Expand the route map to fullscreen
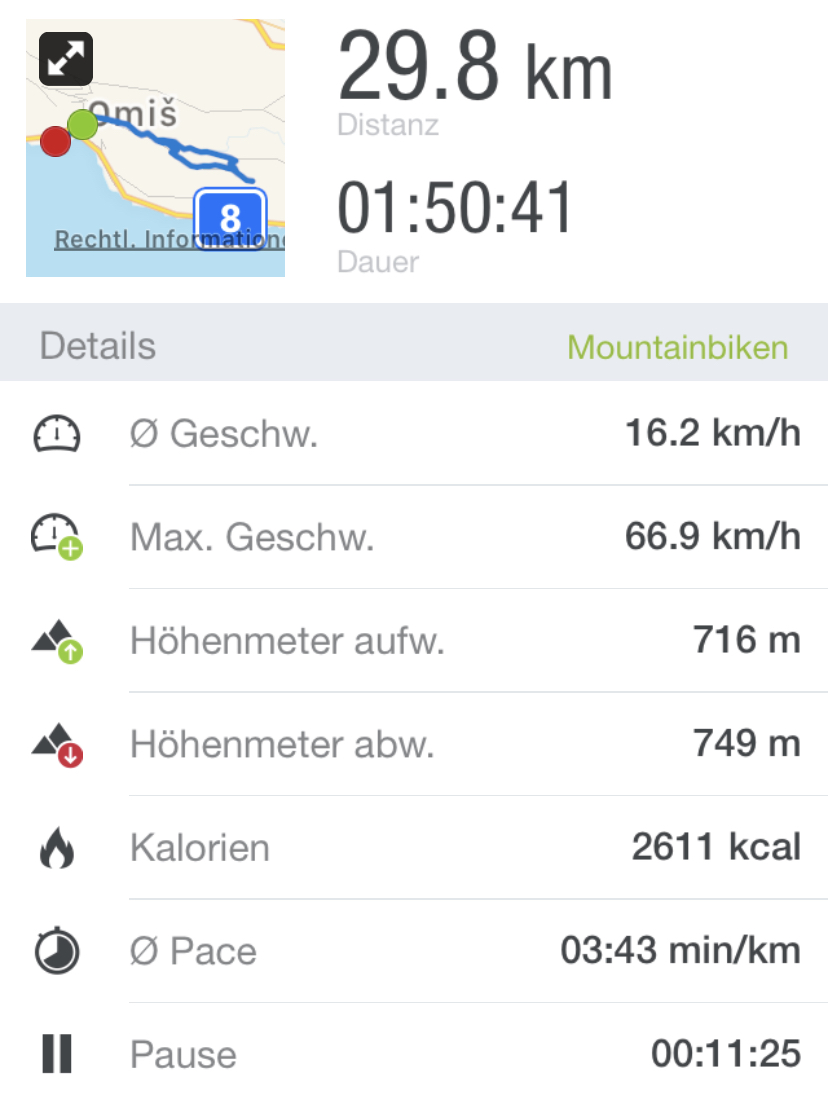 point(66,58)
